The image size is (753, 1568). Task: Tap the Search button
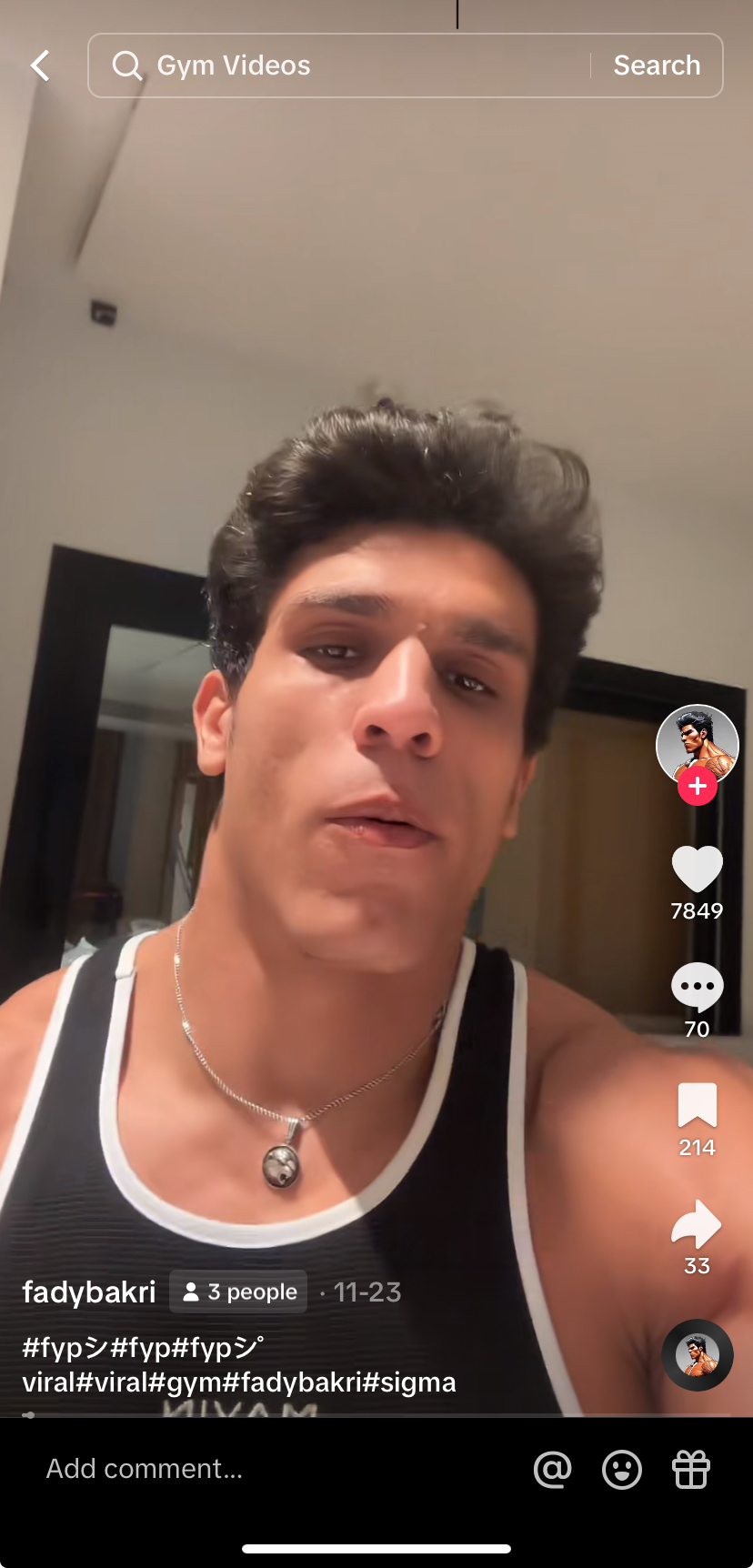click(657, 65)
